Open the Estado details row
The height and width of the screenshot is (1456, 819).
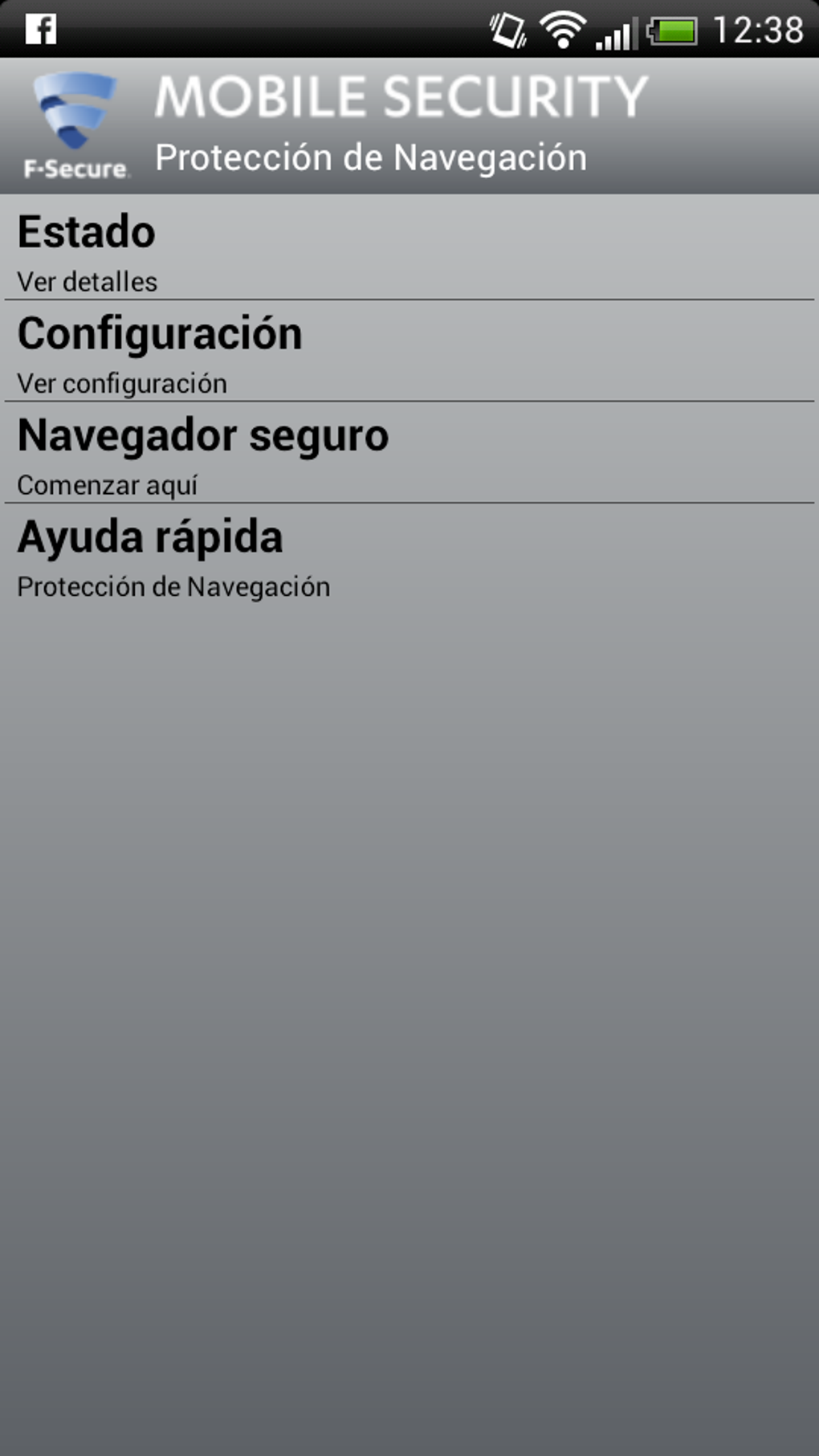pos(409,251)
